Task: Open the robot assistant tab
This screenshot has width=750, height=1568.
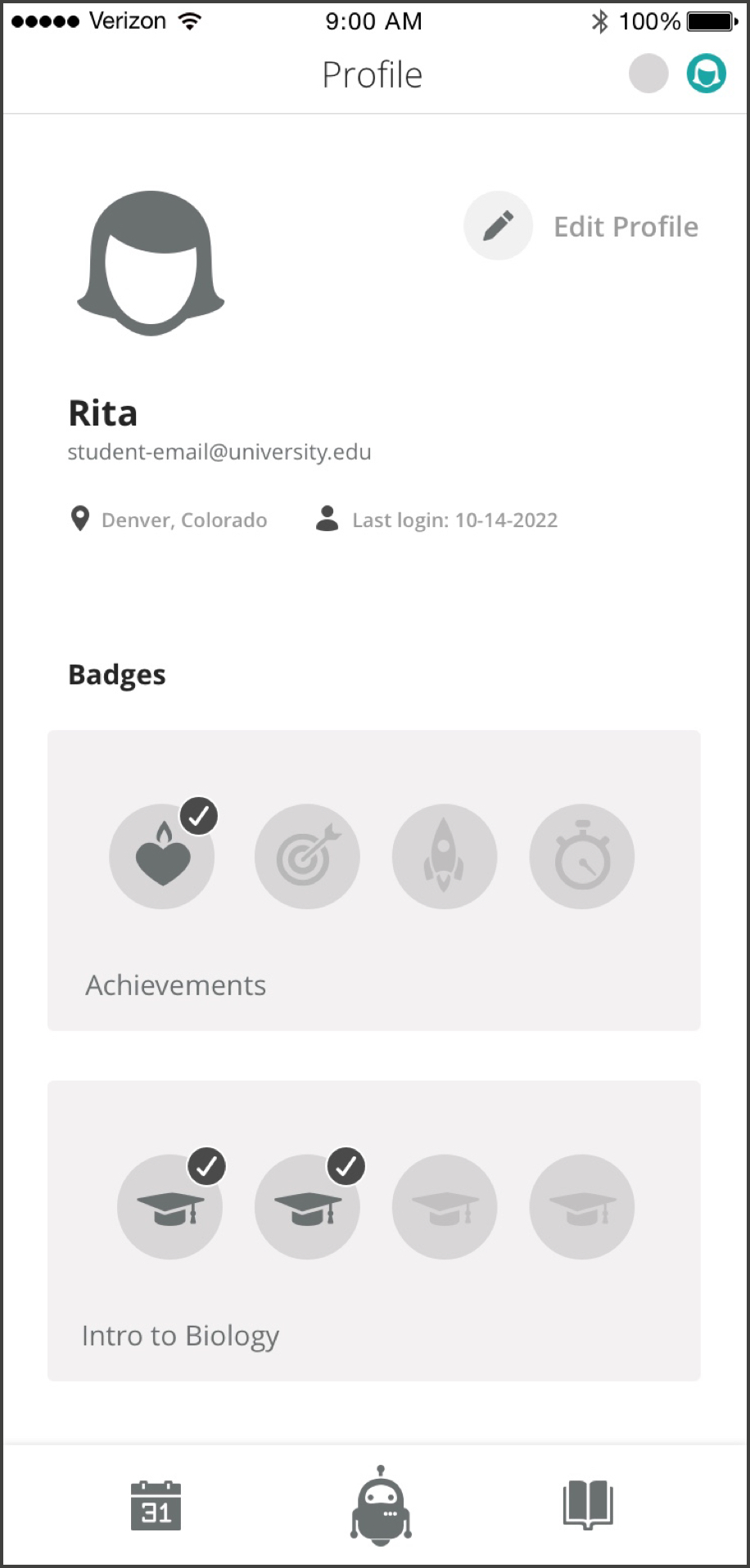Action: point(381,1506)
